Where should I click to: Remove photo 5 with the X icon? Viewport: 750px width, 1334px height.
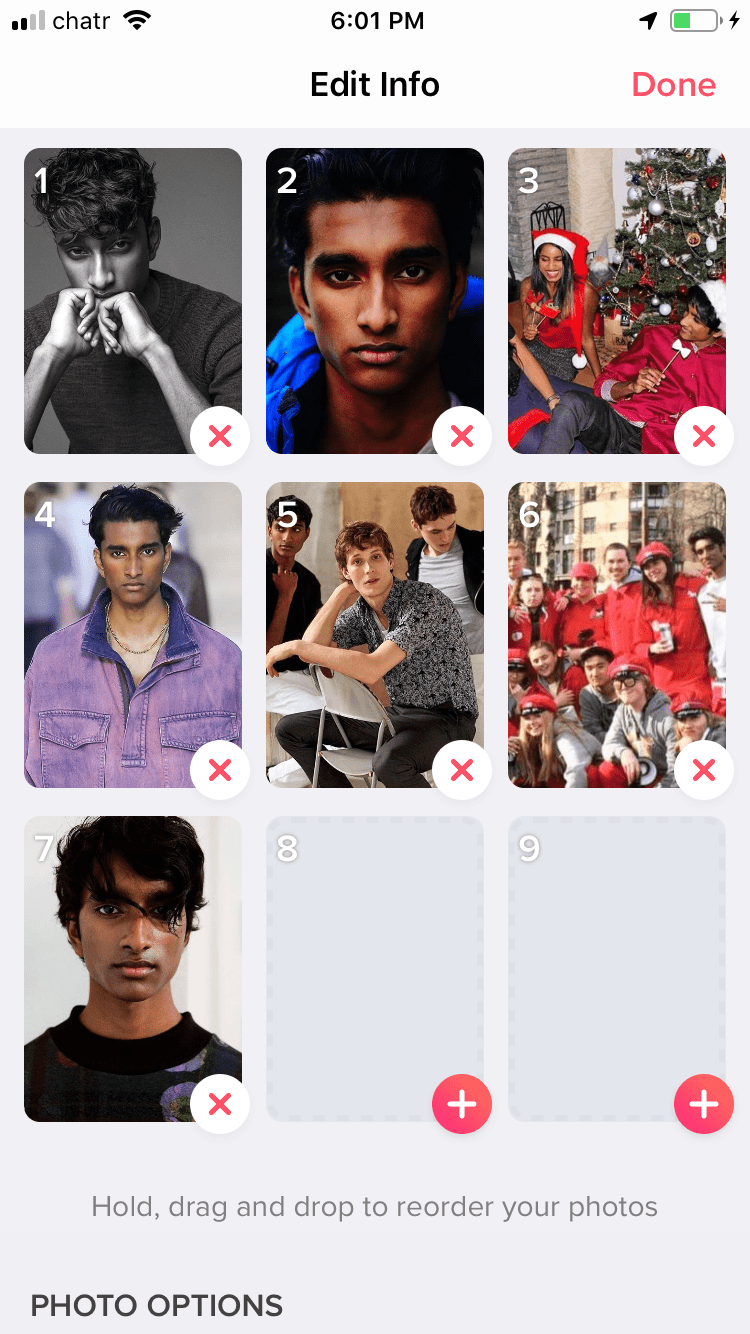[462, 770]
